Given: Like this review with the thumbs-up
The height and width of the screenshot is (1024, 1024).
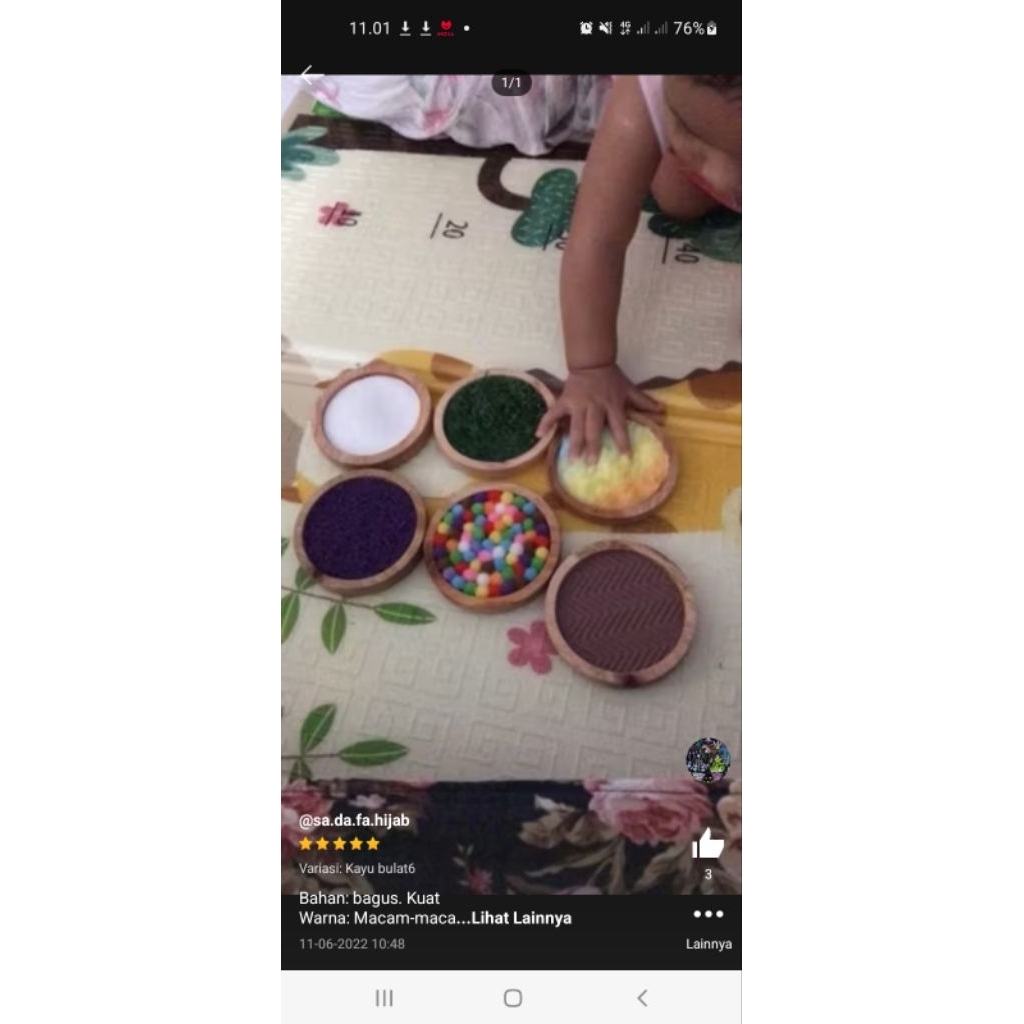Looking at the screenshot, I should 707,844.
